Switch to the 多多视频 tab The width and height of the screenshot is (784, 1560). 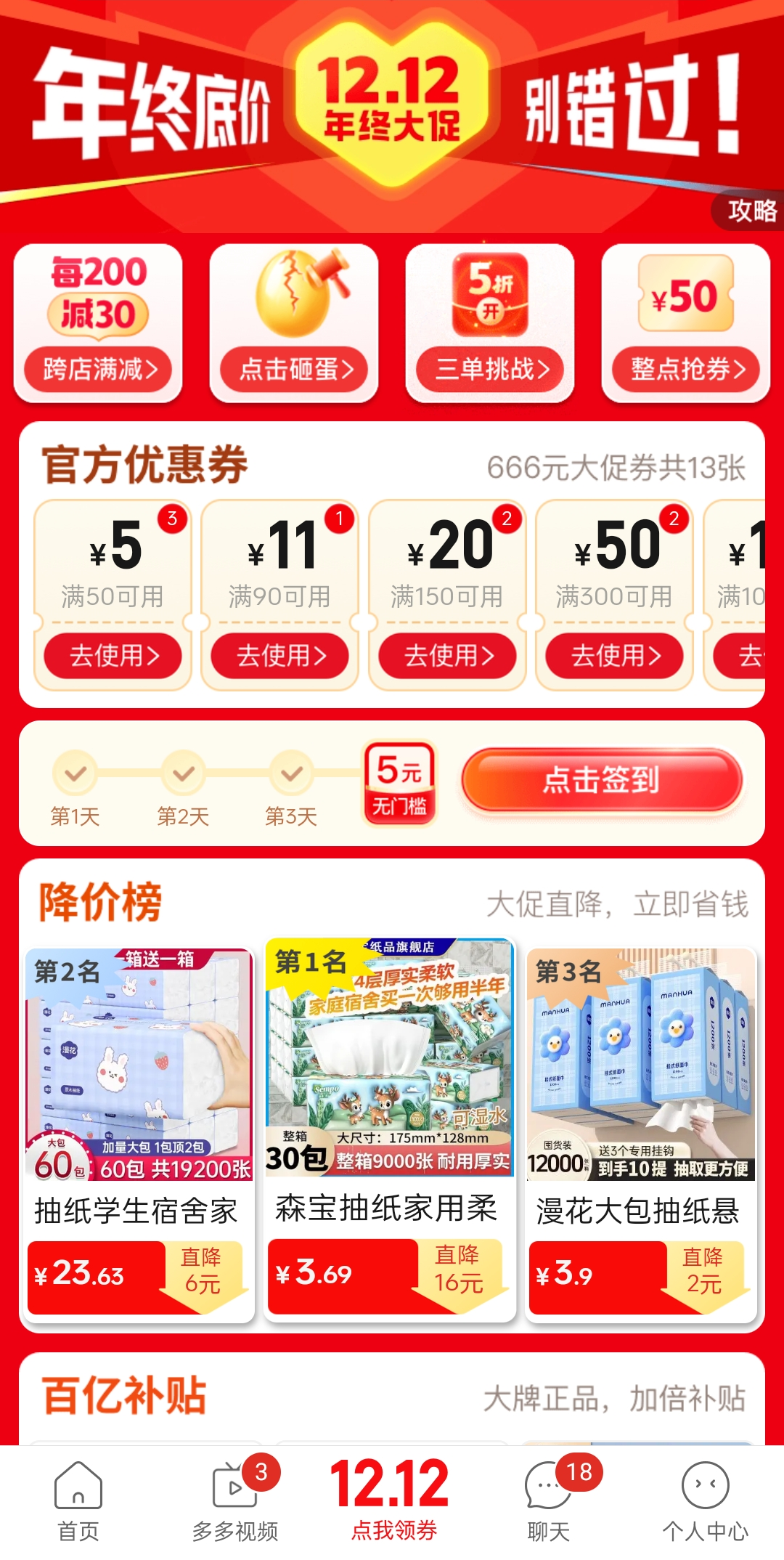pyautogui.click(x=235, y=1500)
